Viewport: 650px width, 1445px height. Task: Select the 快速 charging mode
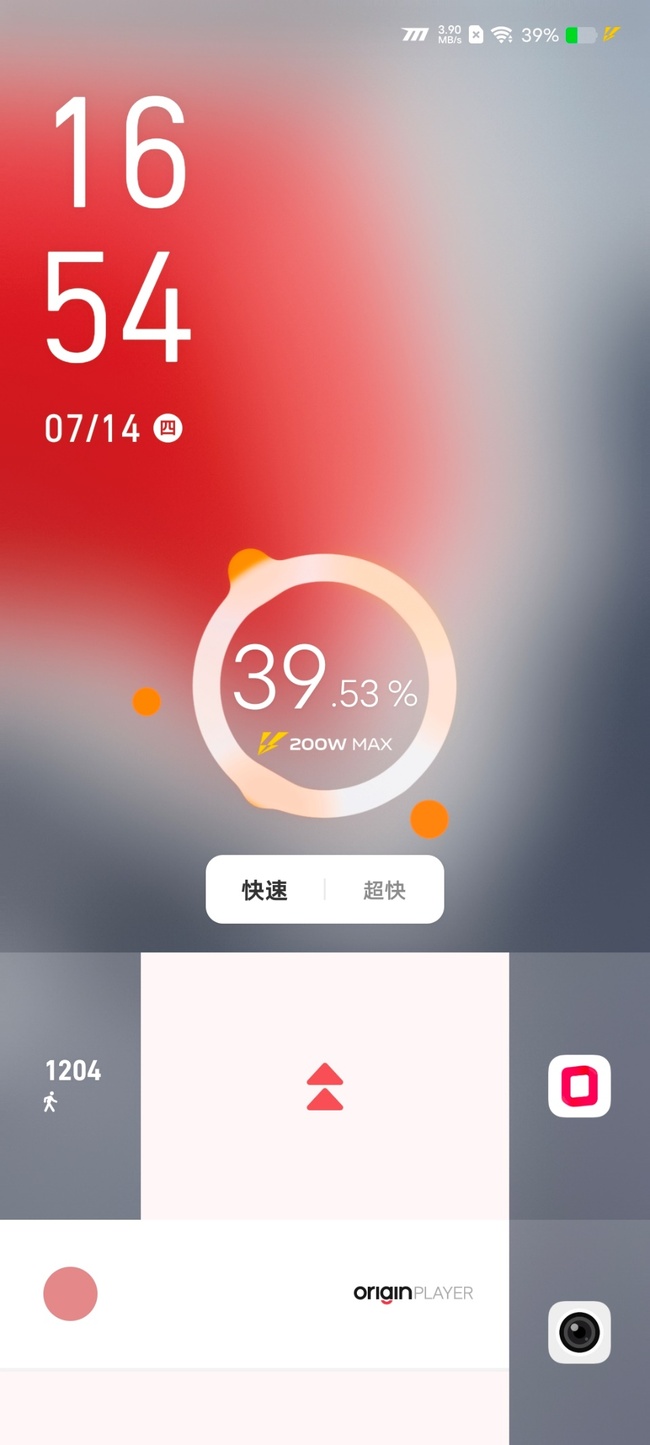coord(265,890)
